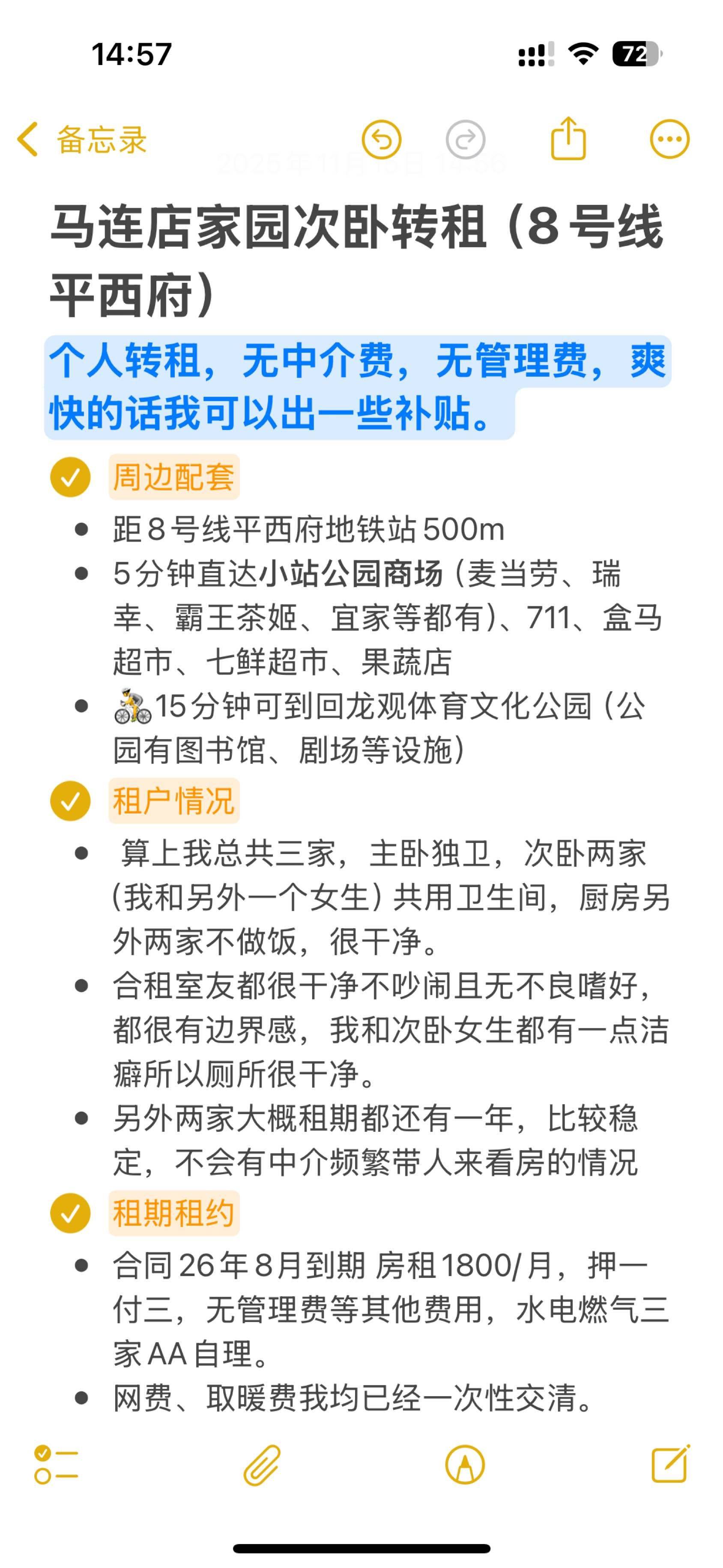Uncheck the 周边配套 checklist item
723x1568 pixels.
pos(71,477)
